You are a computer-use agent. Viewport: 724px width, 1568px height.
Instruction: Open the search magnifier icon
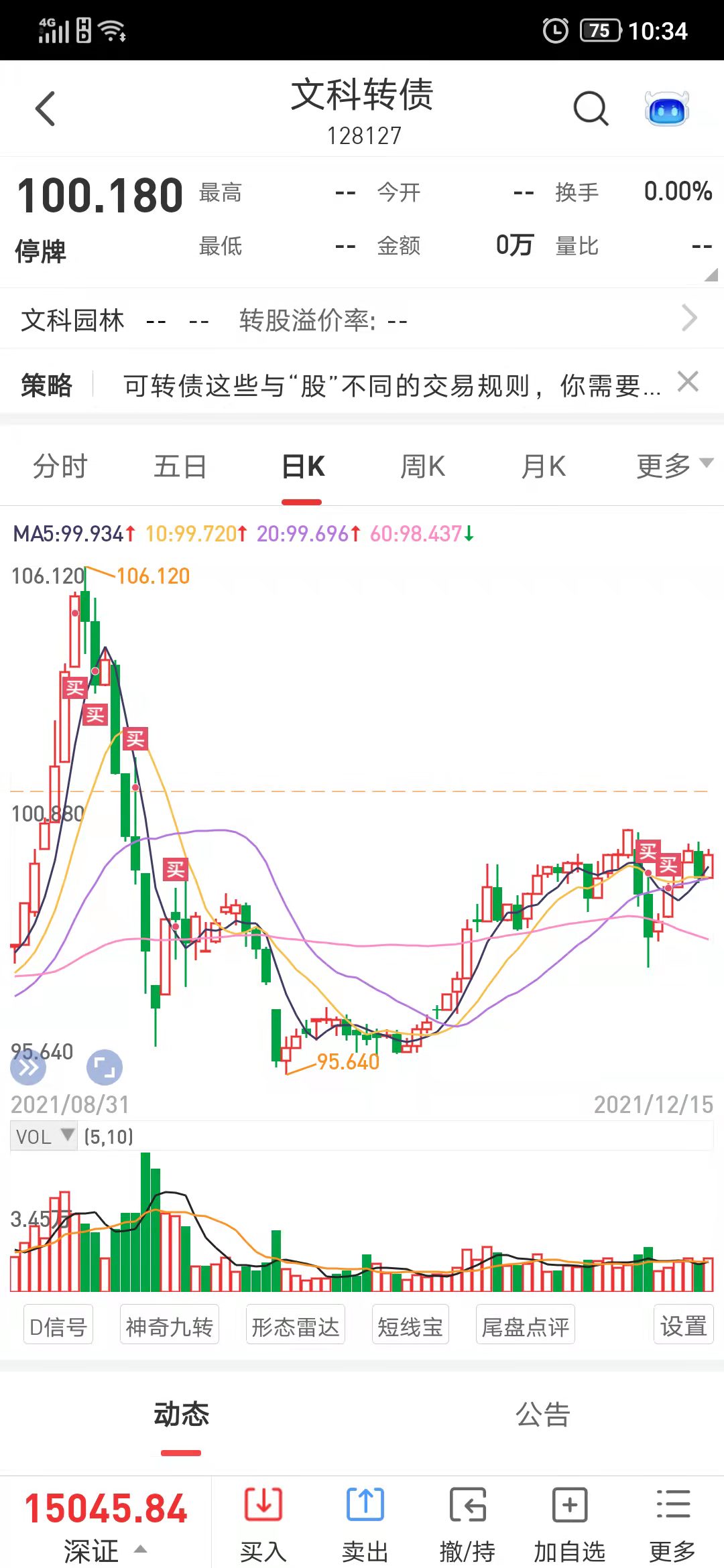coord(591,109)
